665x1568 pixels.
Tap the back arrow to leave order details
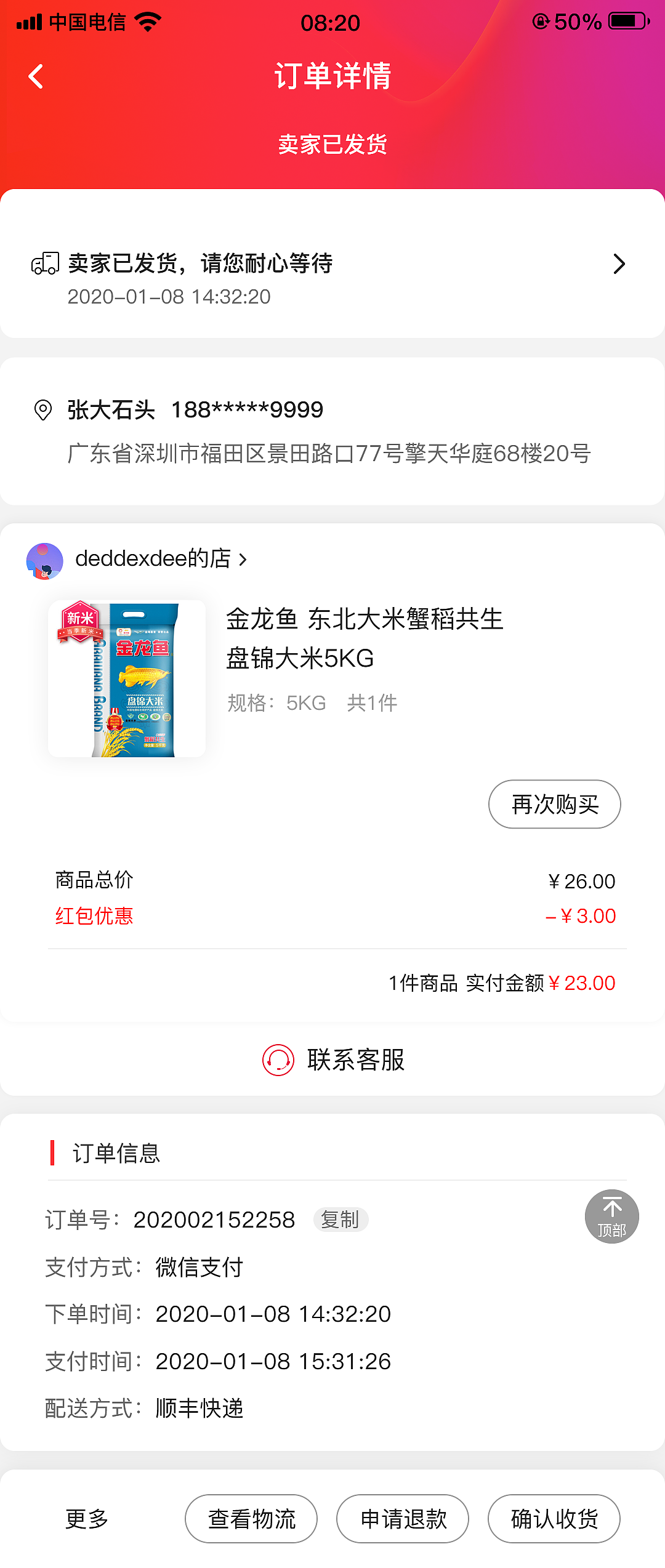(35, 76)
